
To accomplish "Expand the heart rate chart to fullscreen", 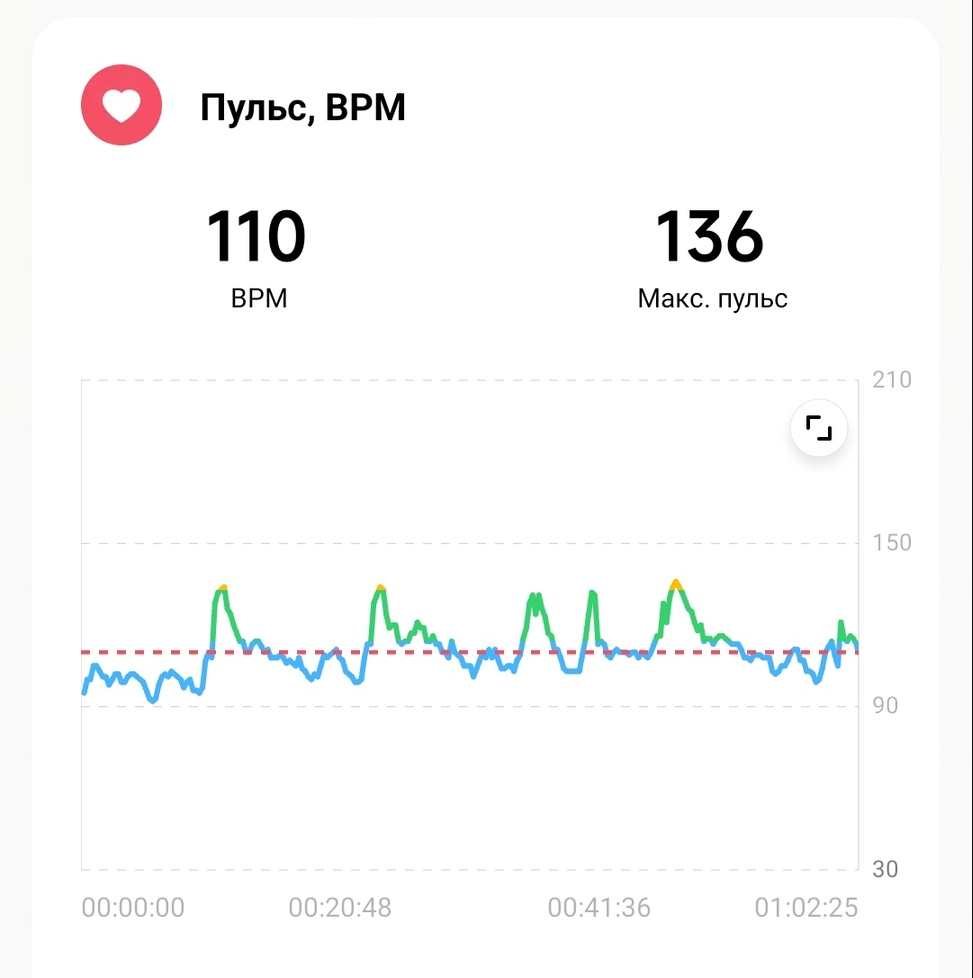I will [x=818, y=429].
